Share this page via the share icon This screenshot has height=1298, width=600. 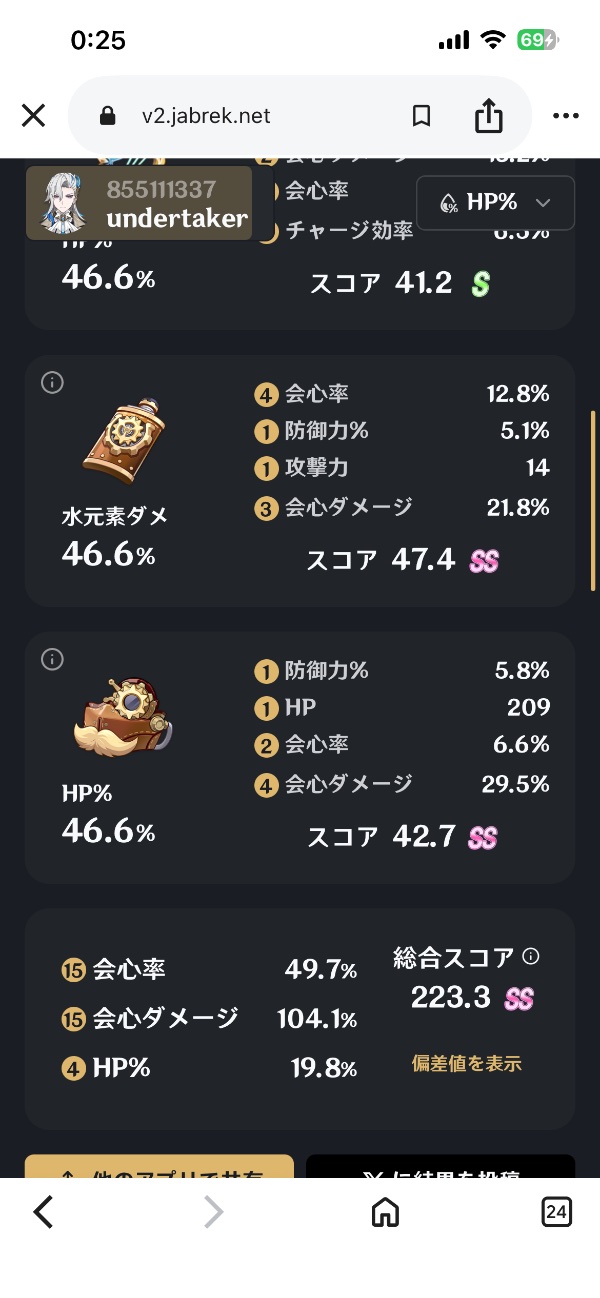tap(488, 116)
